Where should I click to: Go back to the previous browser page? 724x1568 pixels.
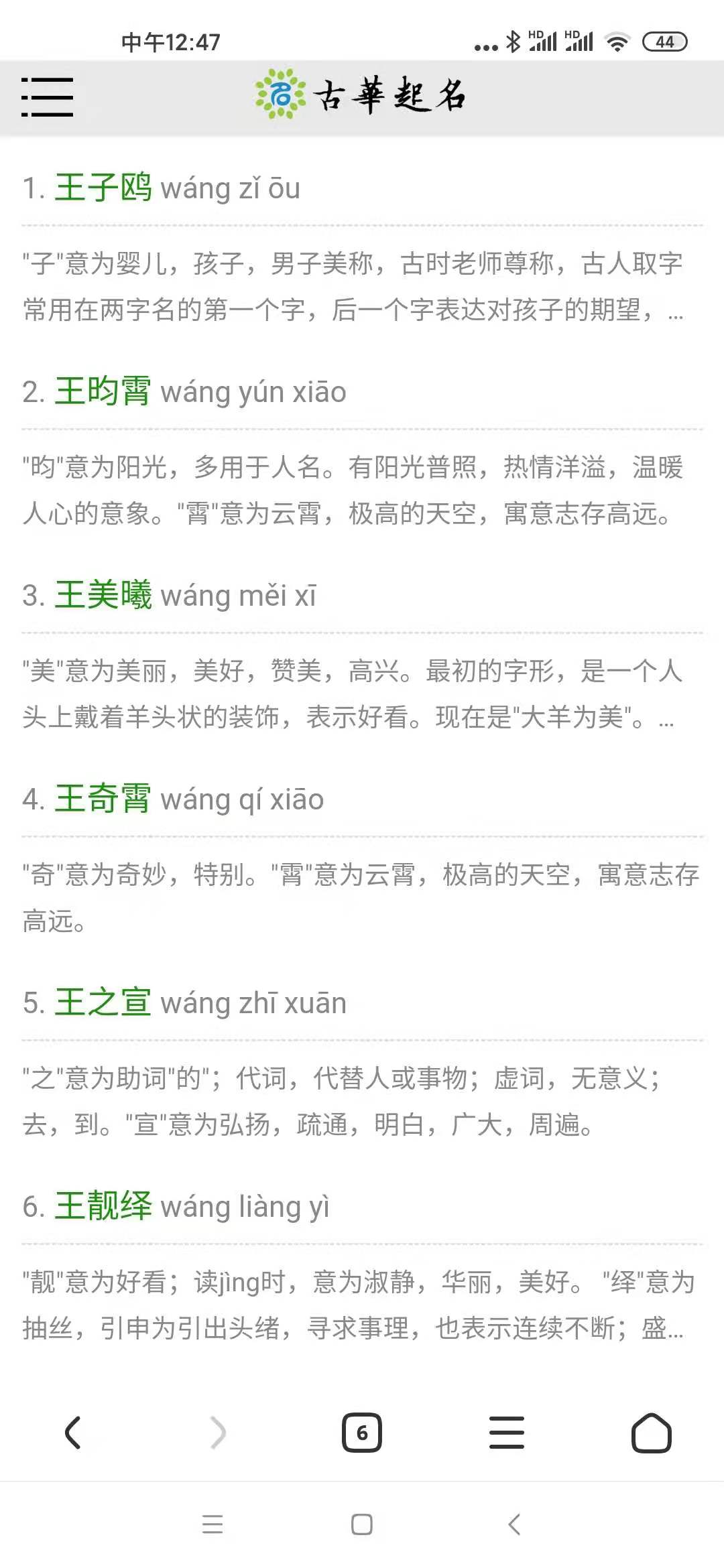click(72, 1433)
